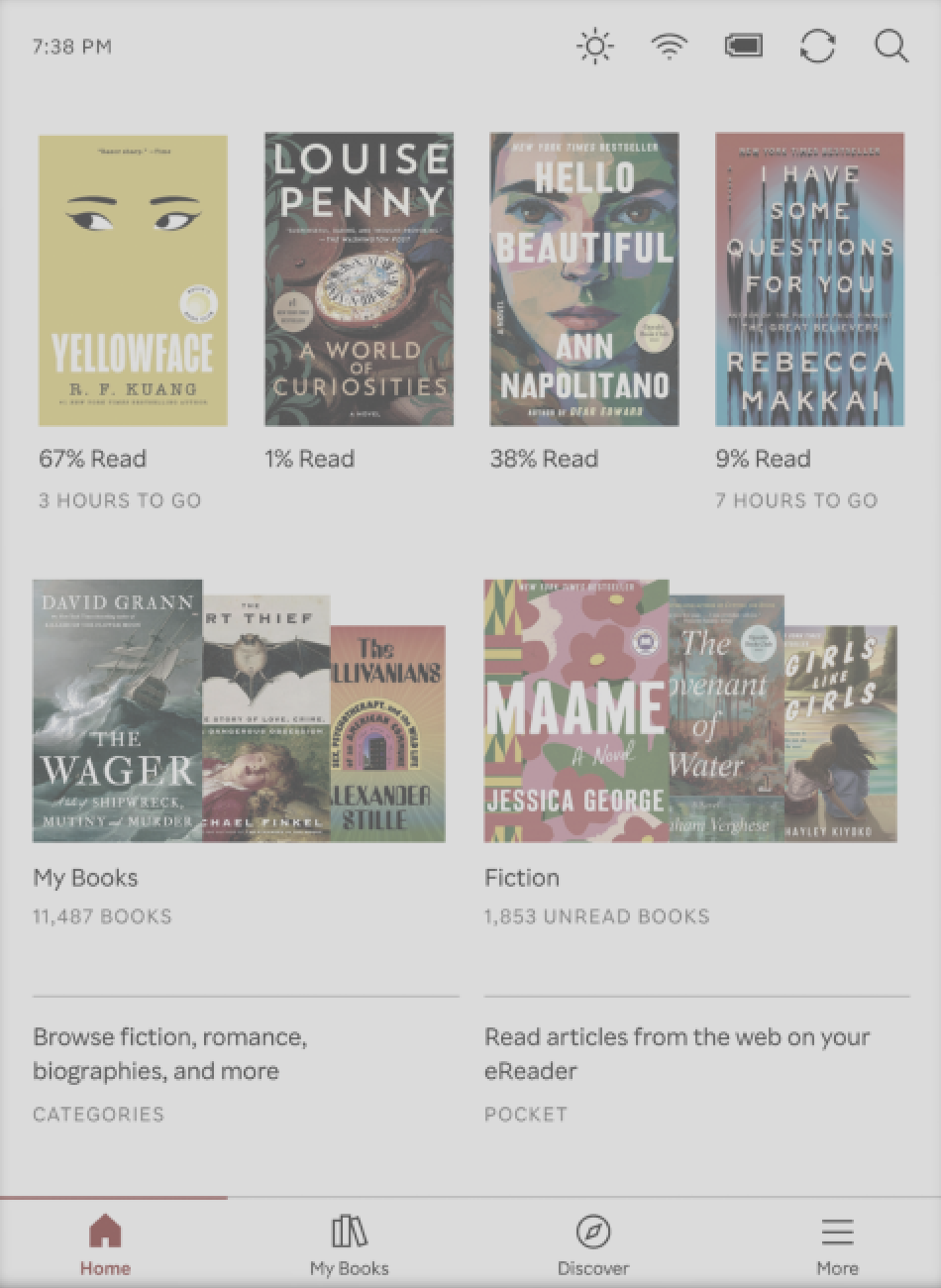Open the My Books collection card
This screenshot has width=941, height=1288.
tap(239, 711)
